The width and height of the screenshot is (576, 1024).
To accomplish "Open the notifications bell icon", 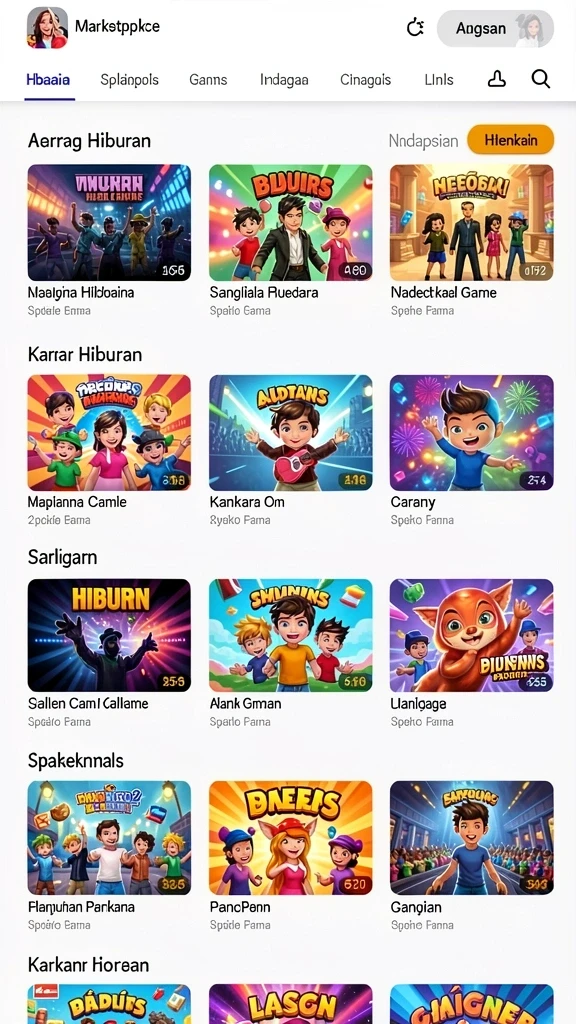I will point(497,80).
